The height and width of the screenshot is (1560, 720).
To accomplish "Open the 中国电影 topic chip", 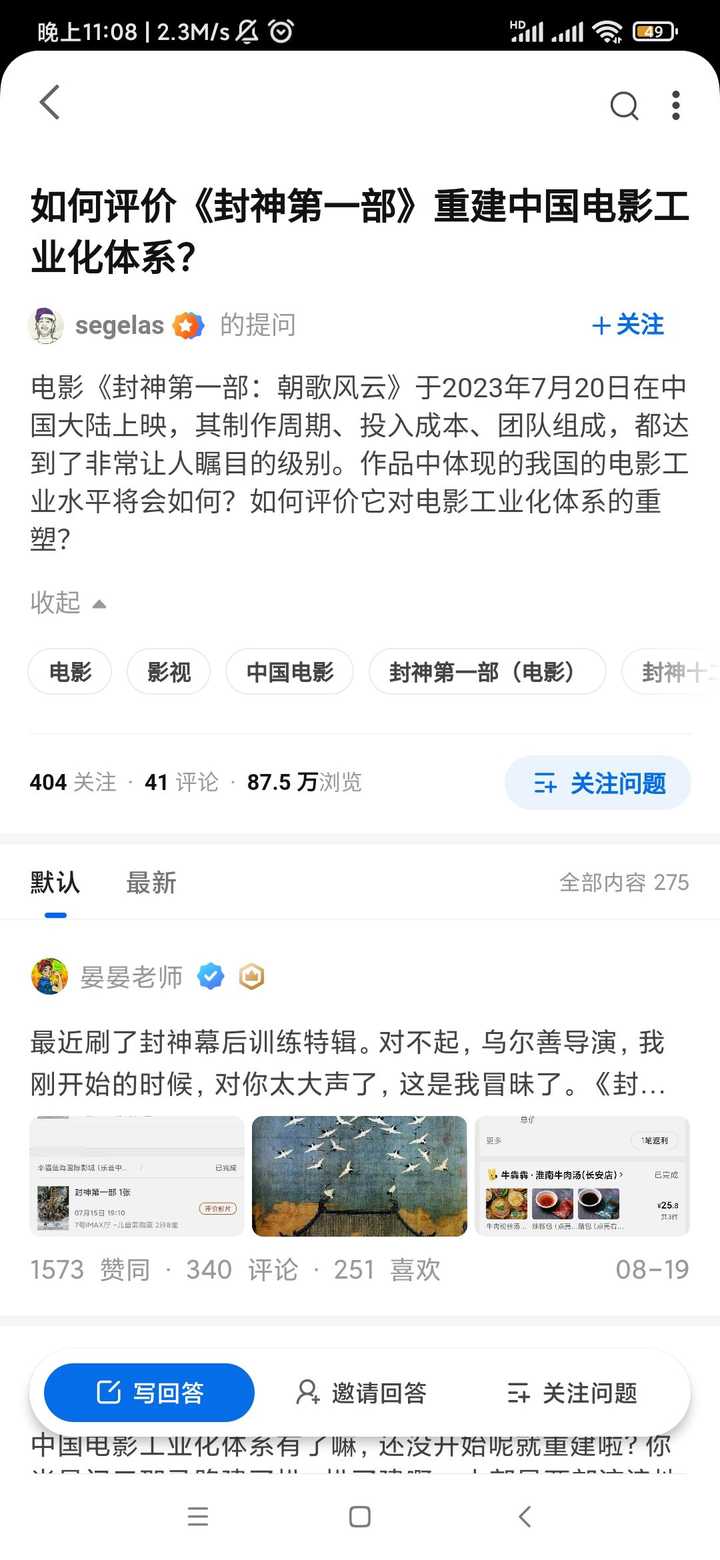I will (290, 672).
